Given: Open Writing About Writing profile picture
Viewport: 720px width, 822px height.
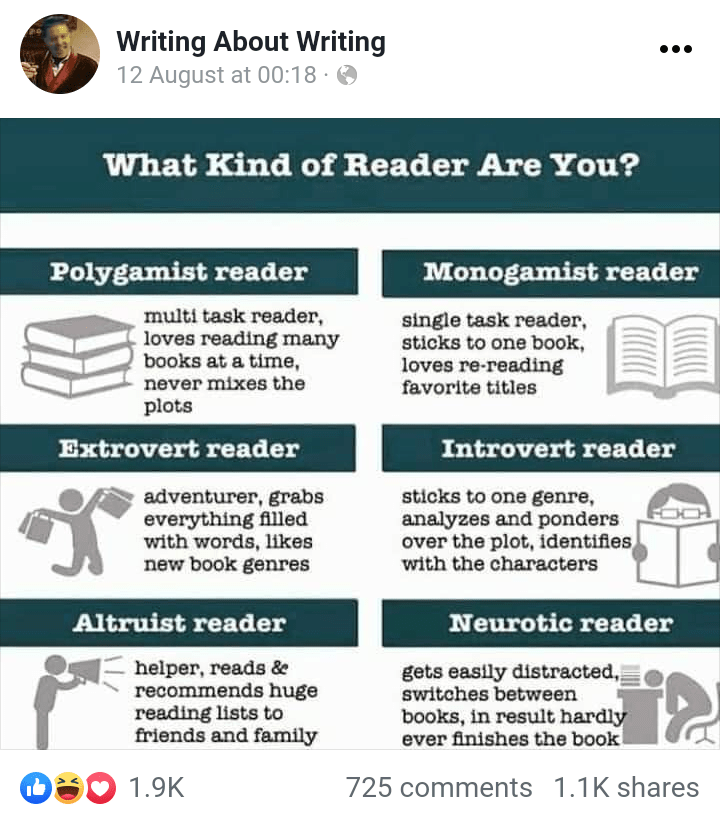Looking at the screenshot, I should (x=60, y=54).
